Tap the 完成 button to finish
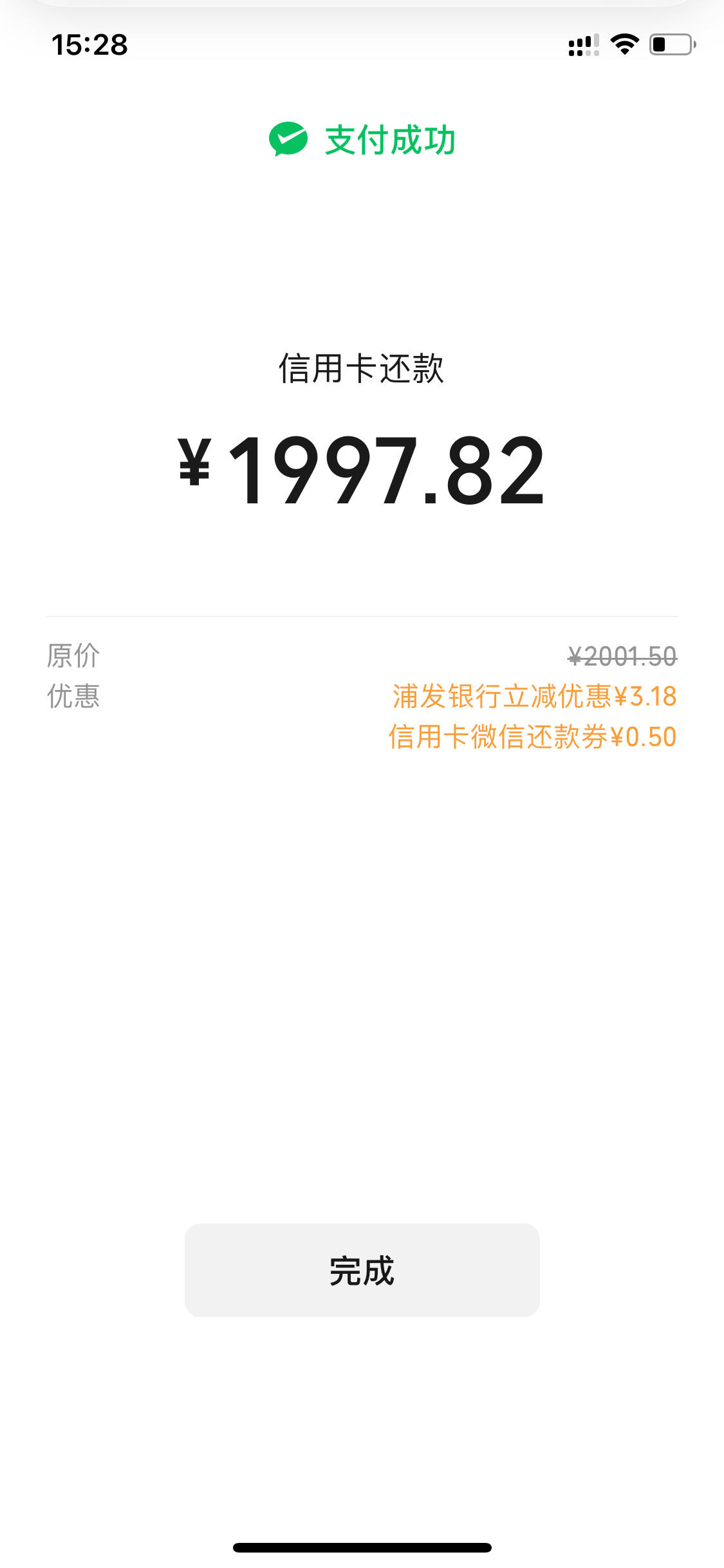This screenshot has width=724, height=1568. pyautogui.click(x=362, y=1270)
